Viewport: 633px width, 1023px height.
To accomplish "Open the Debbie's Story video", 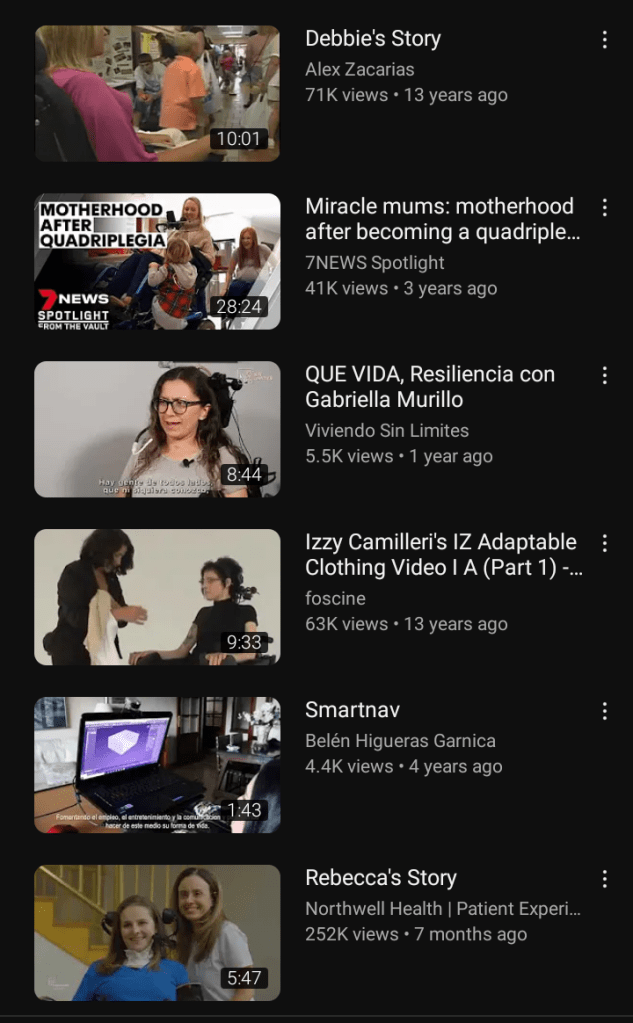I will pyautogui.click(x=157, y=94).
